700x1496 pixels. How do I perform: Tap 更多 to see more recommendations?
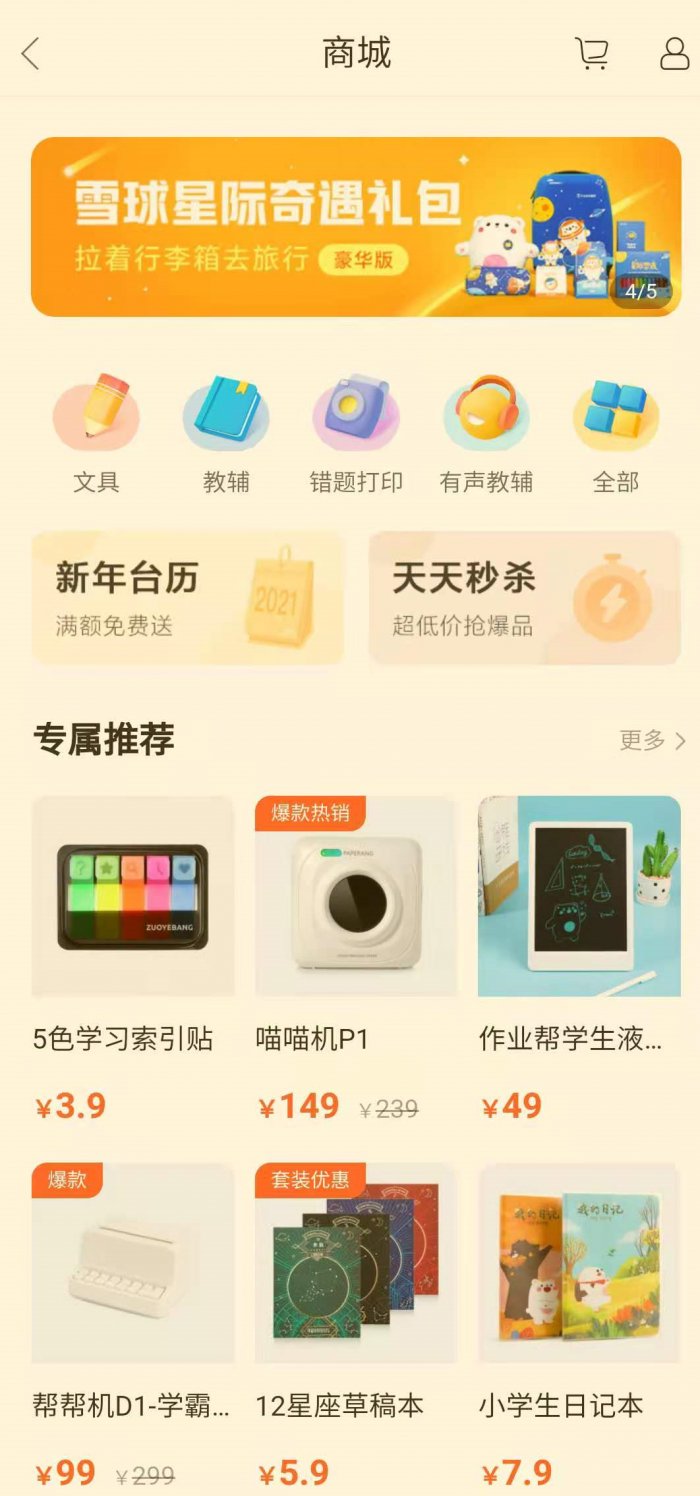(x=652, y=741)
